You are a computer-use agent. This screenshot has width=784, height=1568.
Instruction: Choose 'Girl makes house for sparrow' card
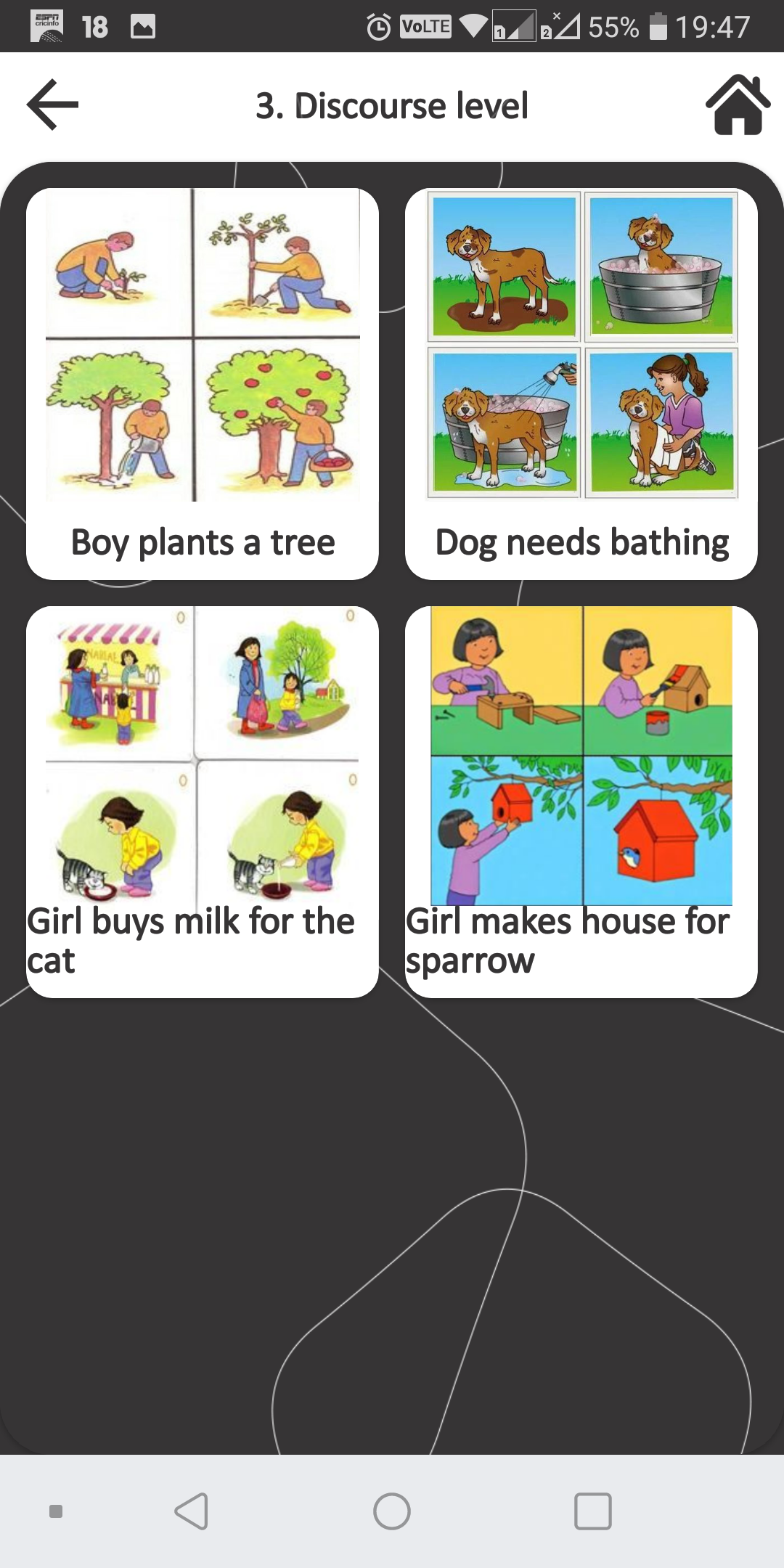tap(581, 801)
